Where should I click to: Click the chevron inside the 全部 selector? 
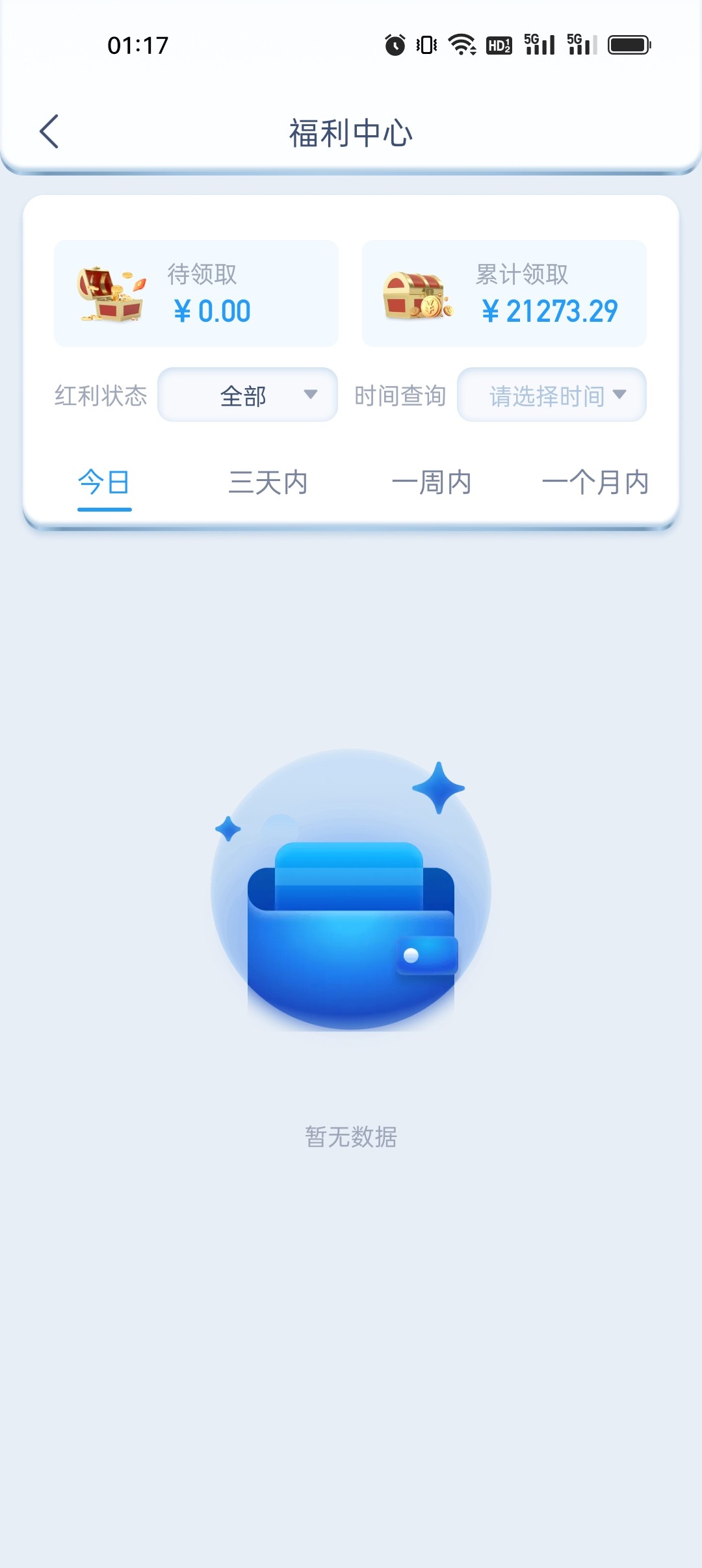click(311, 395)
